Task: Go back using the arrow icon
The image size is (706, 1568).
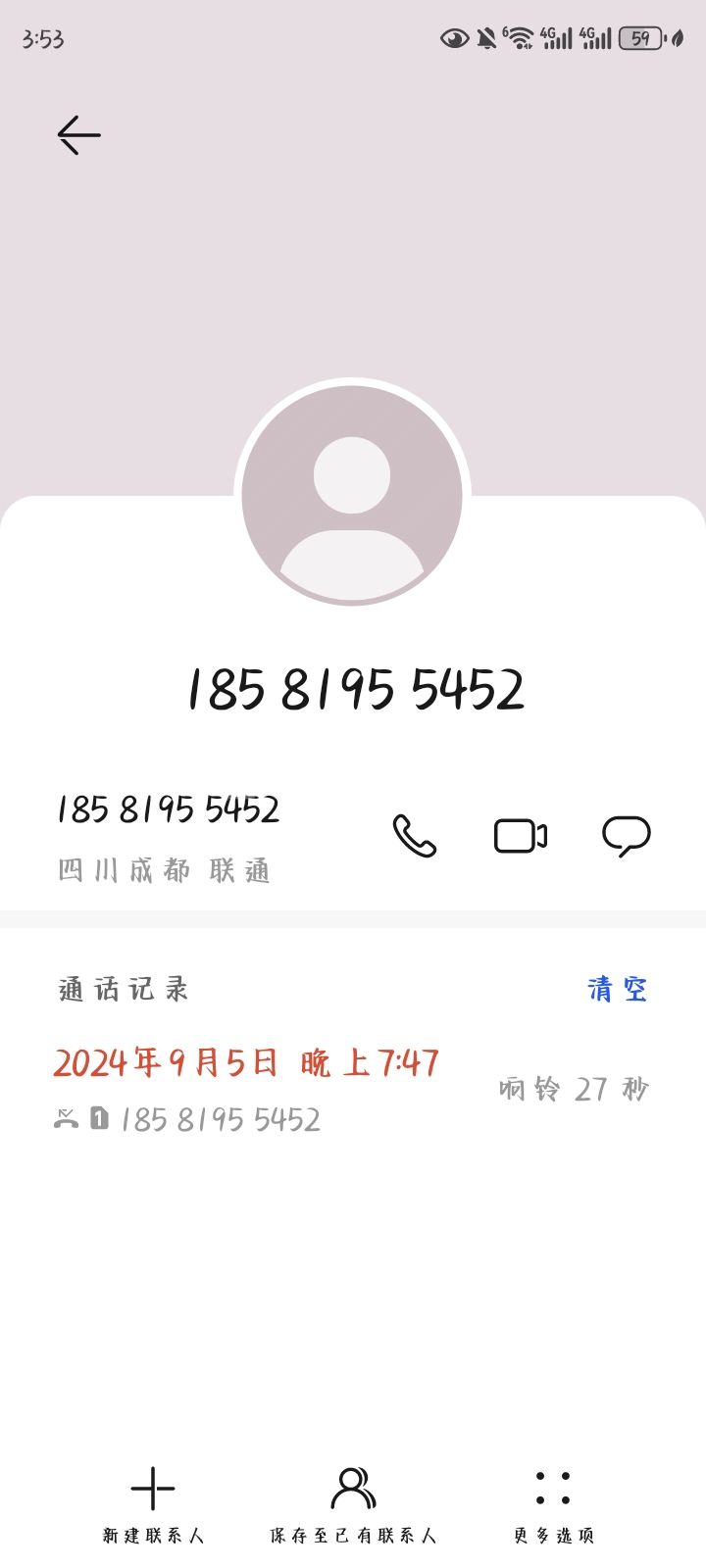Action: (x=78, y=135)
